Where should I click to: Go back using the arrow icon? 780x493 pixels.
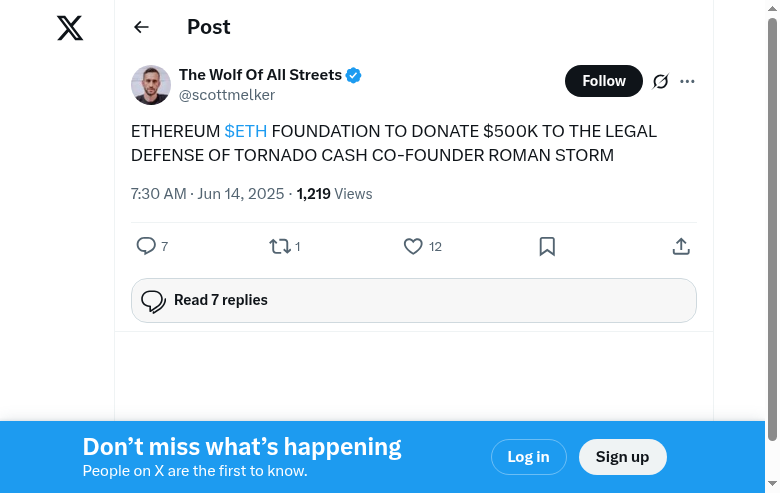click(x=141, y=28)
